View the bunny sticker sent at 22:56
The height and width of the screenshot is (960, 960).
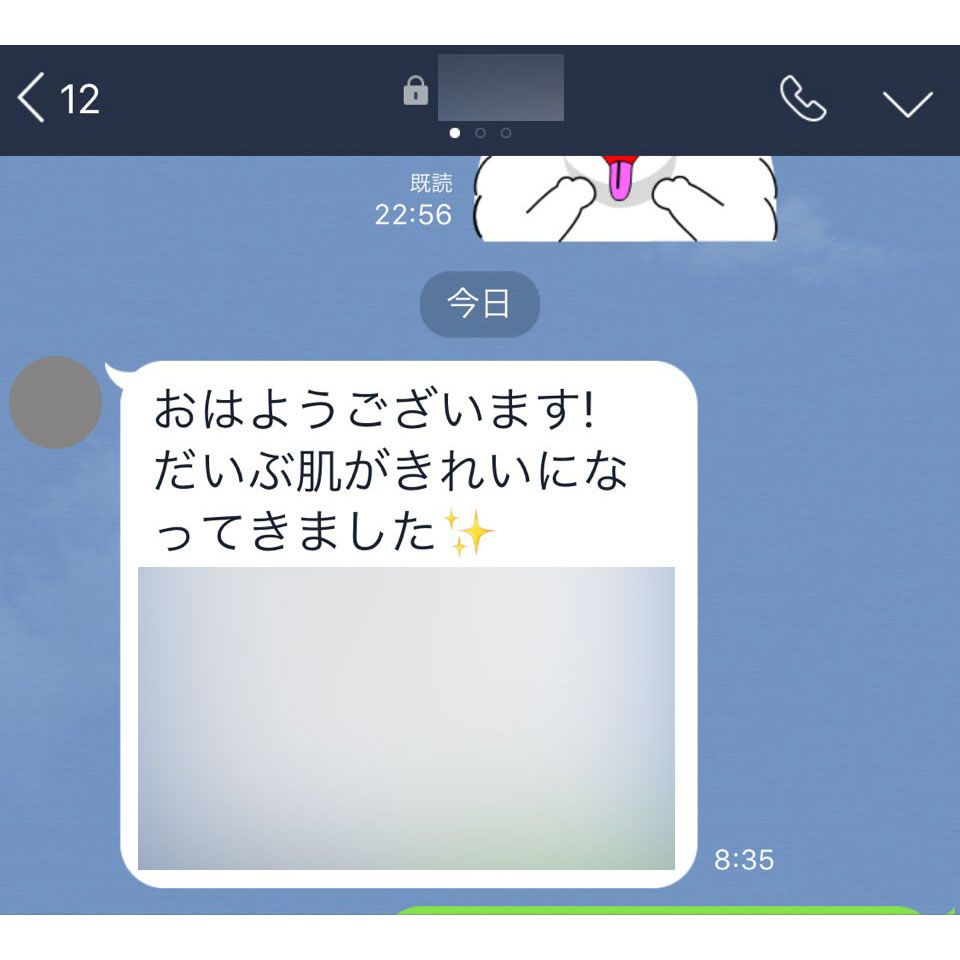pos(625,198)
